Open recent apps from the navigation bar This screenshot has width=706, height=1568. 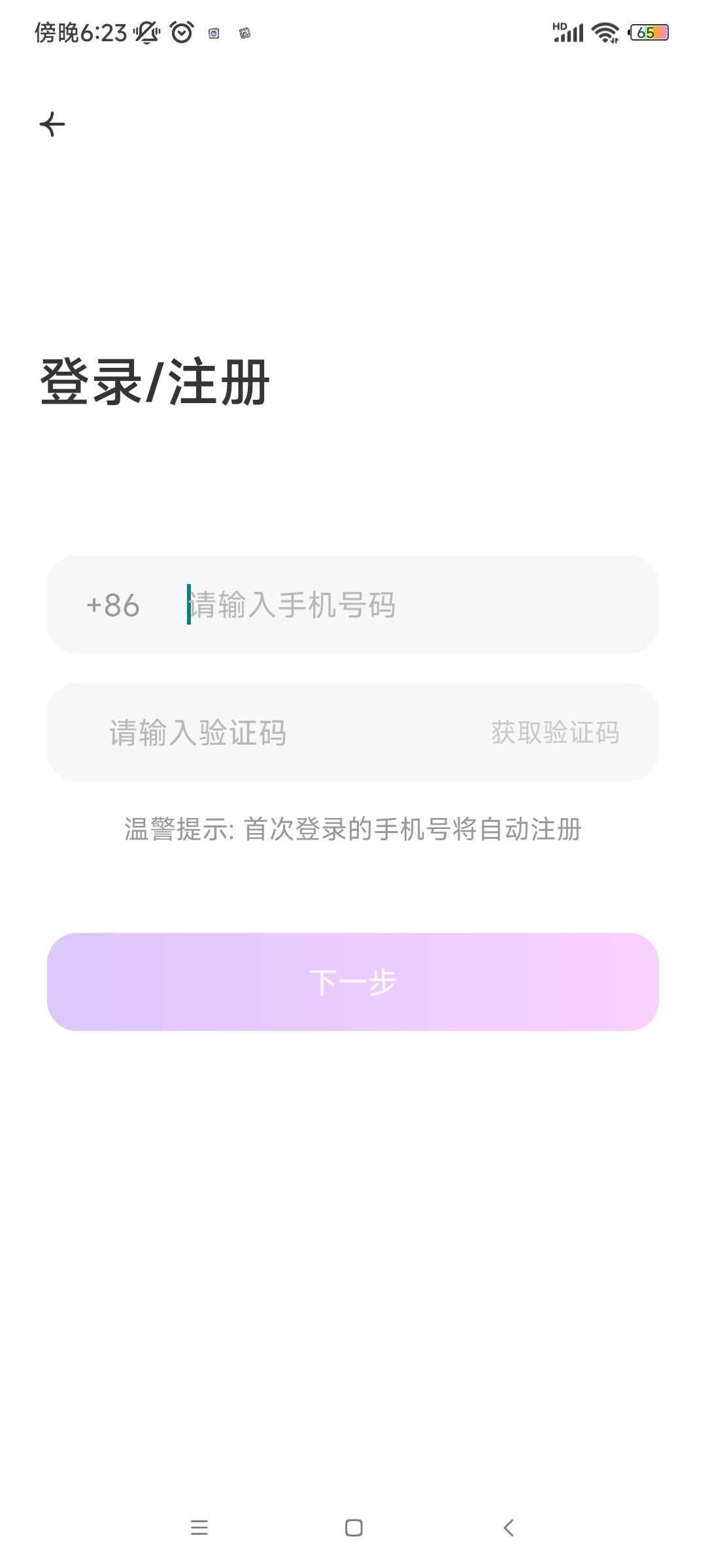coord(199,1527)
